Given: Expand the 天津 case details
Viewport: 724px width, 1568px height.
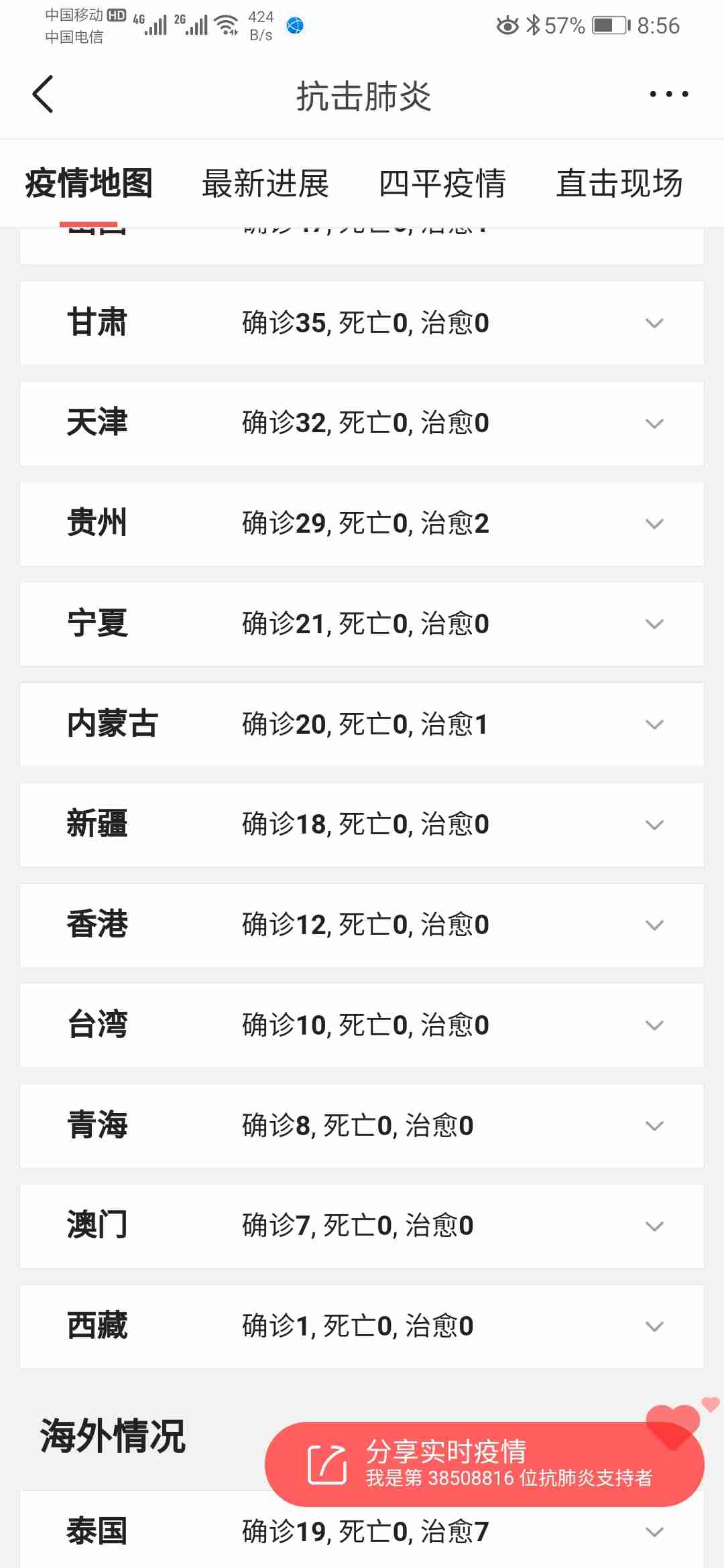Looking at the screenshot, I should tap(654, 423).
